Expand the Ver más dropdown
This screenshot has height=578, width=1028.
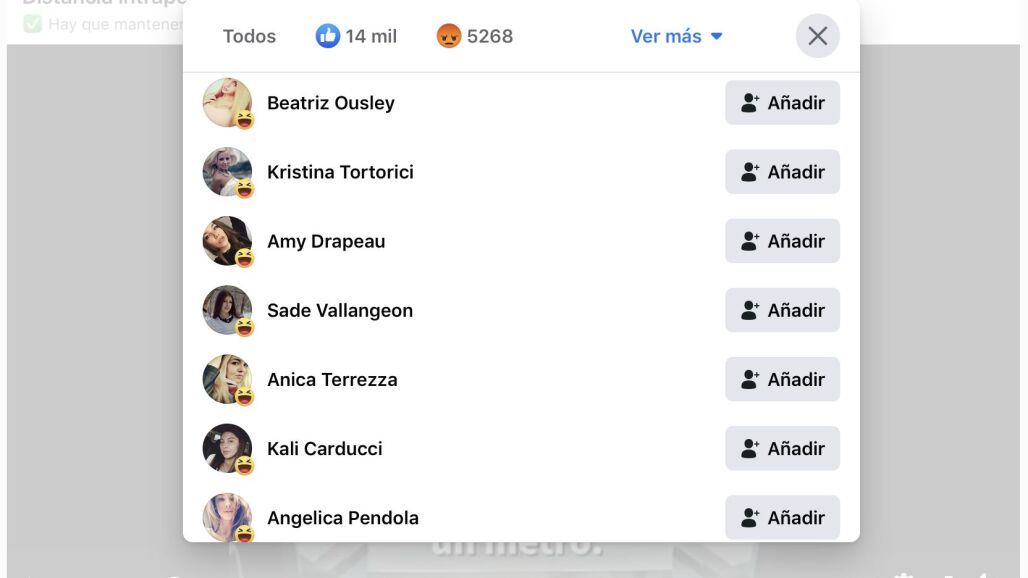pos(676,36)
